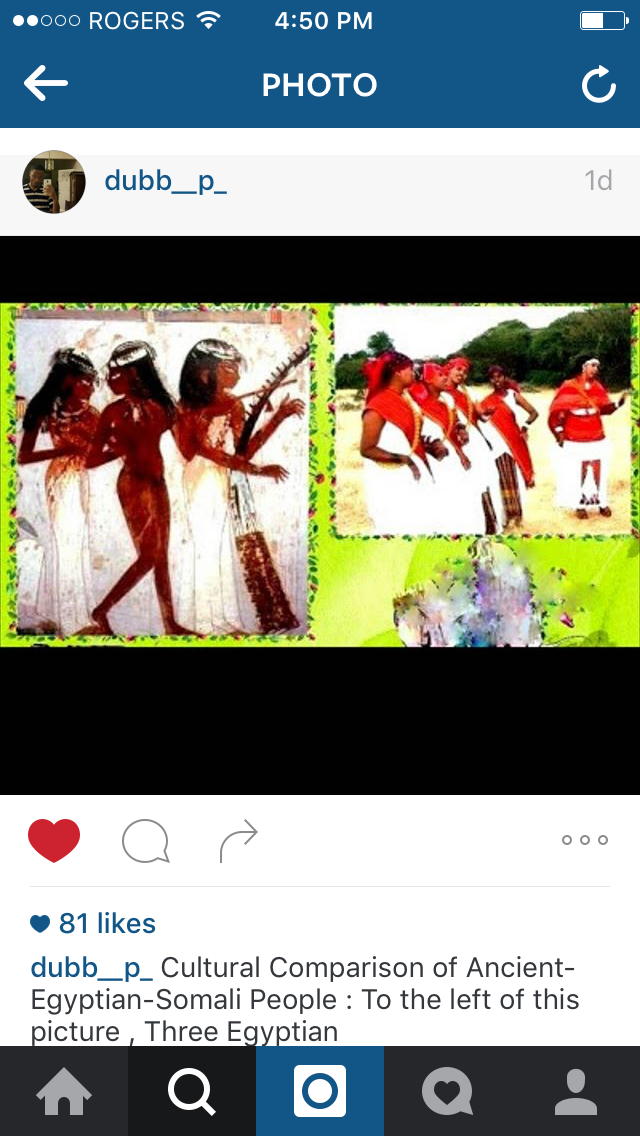Switch to the Activity heart tab
The width and height of the screenshot is (640, 1136).
447,1091
